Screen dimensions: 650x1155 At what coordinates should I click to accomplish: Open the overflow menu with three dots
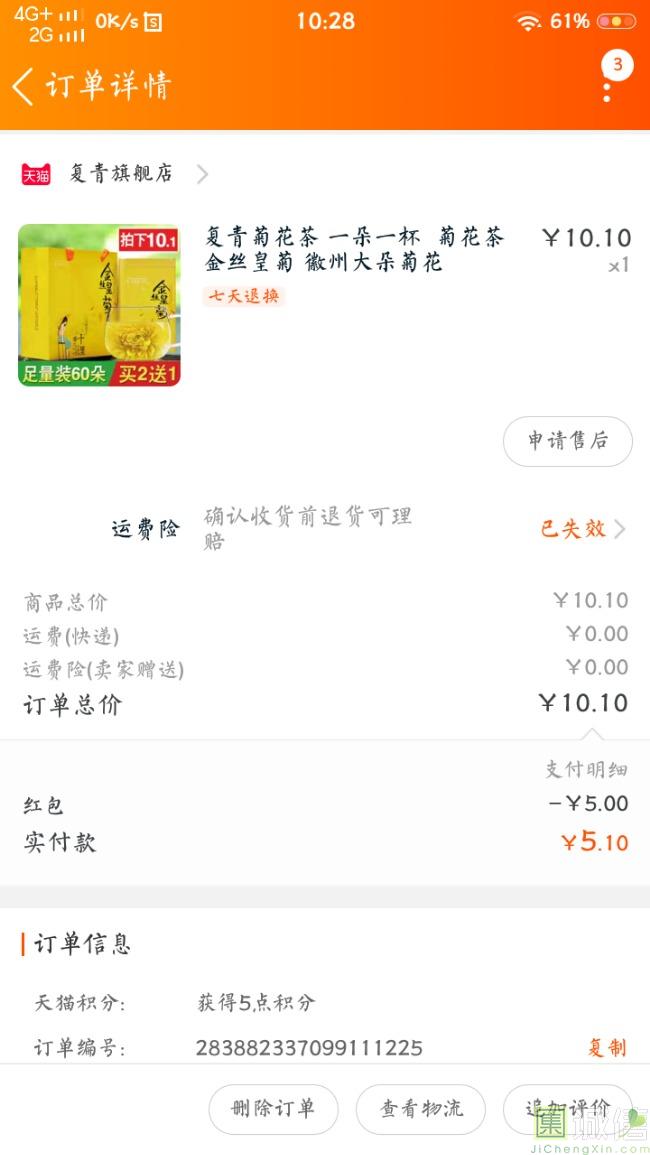pos(607,87)
